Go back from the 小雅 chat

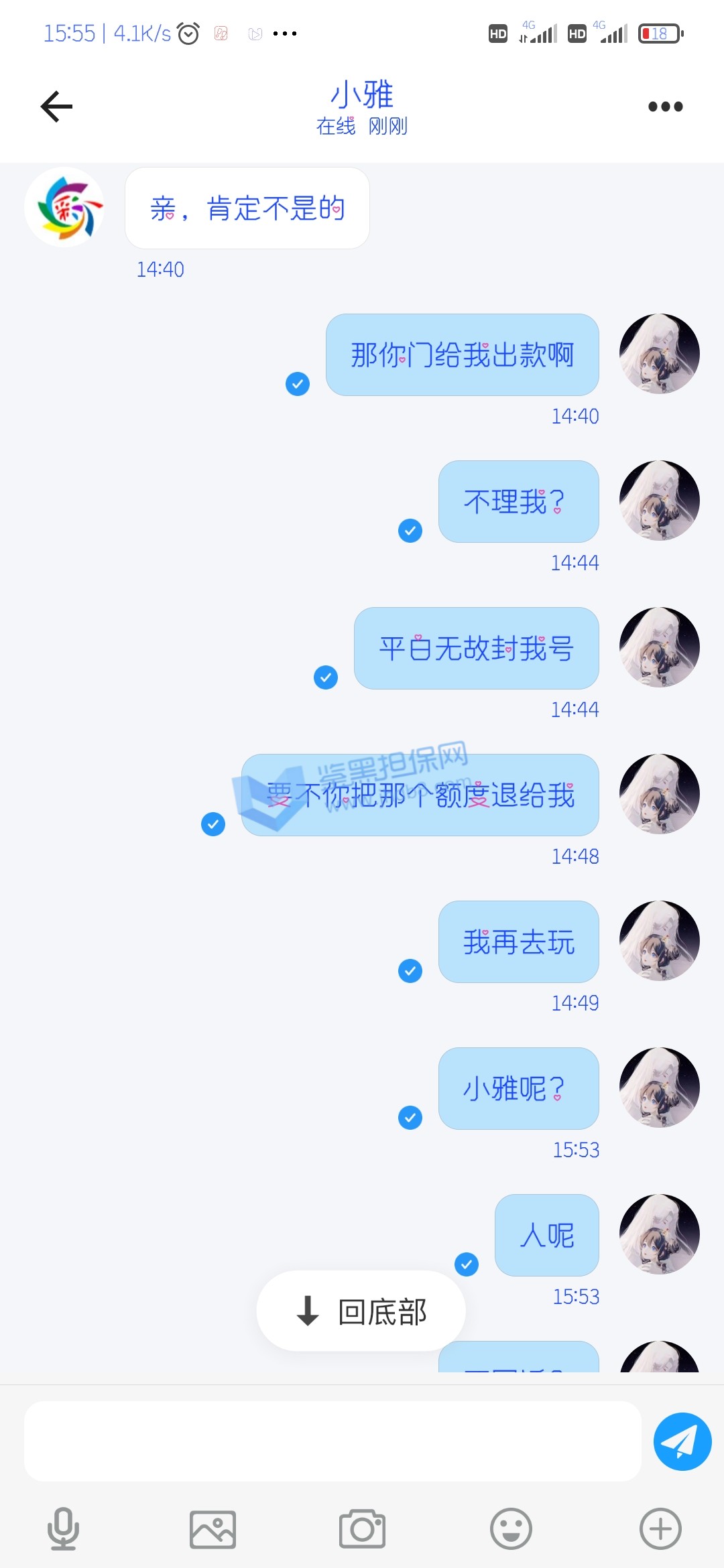click(x=56, y=107)
